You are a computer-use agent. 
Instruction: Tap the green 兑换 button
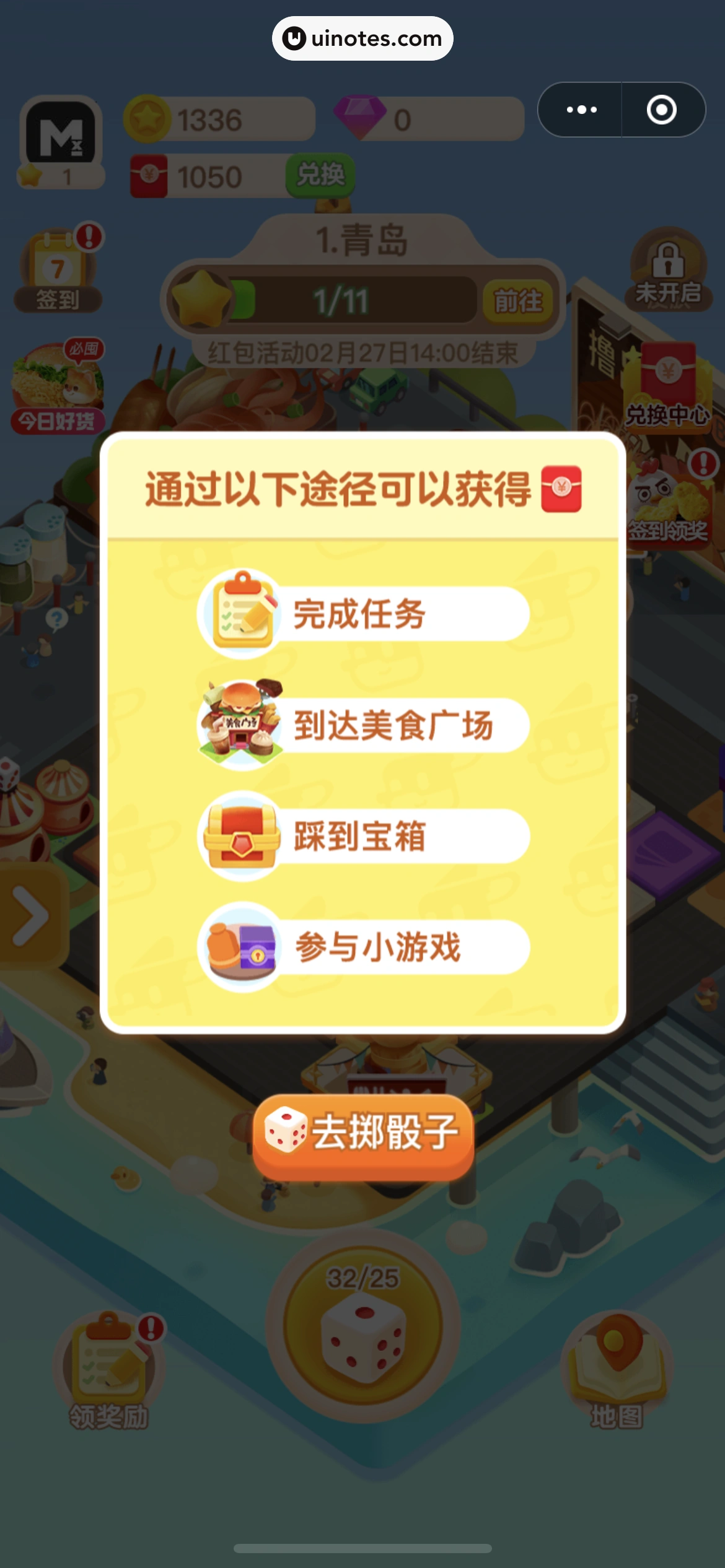[320, 175]
